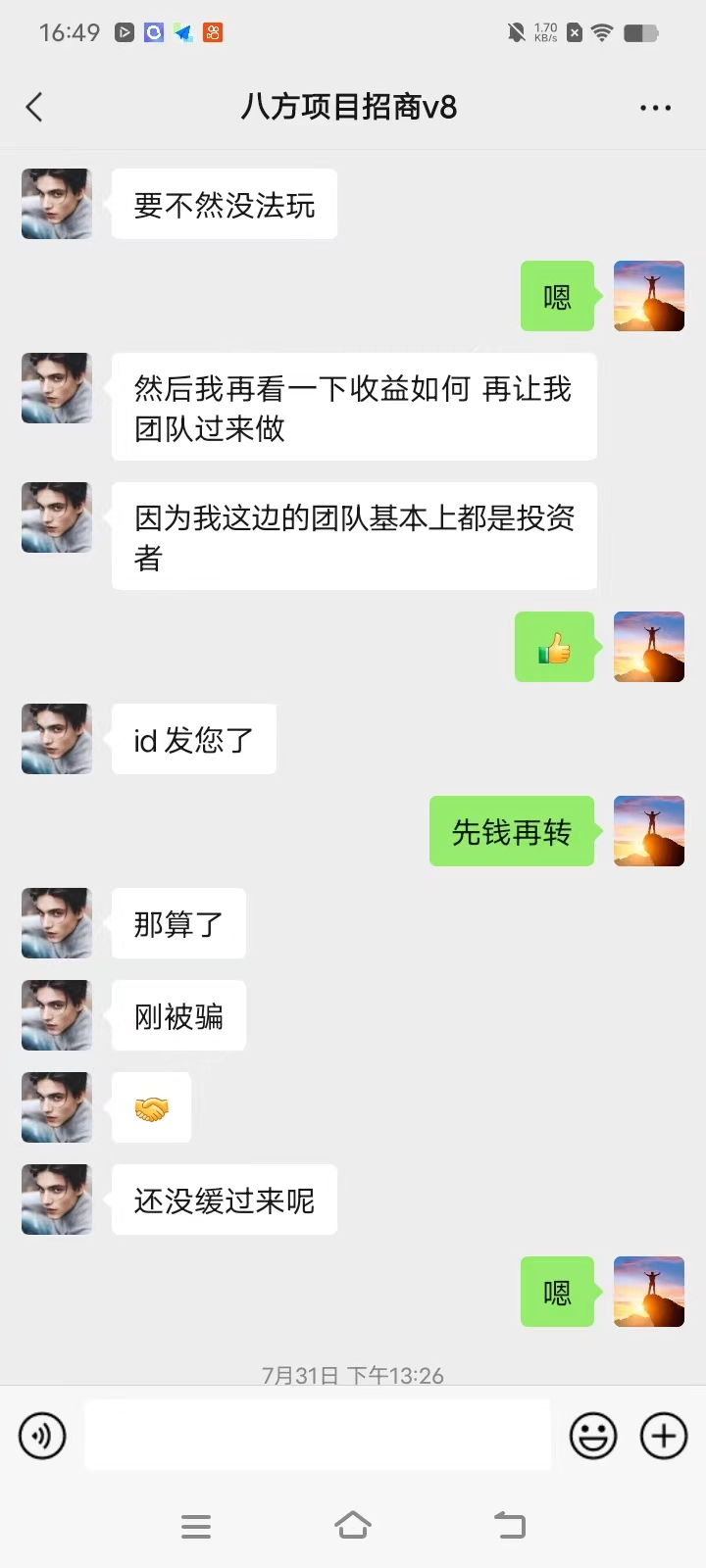Open the avatar beside the '先钱再转' message
This screenshot has width=706, height=1568.
(x=649, y=831)
